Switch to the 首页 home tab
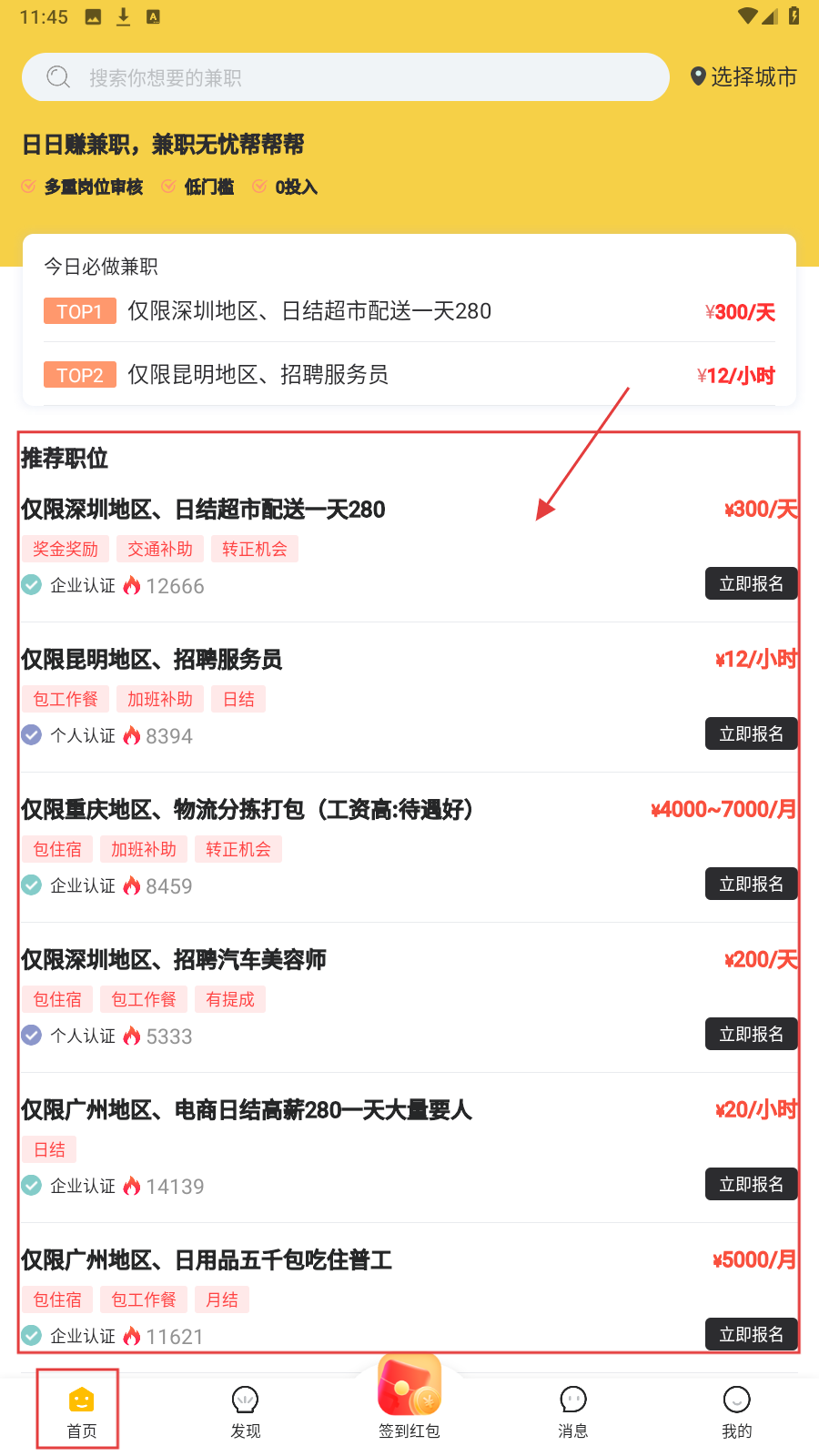The image size is (819, 1456). pos(81,1411)
